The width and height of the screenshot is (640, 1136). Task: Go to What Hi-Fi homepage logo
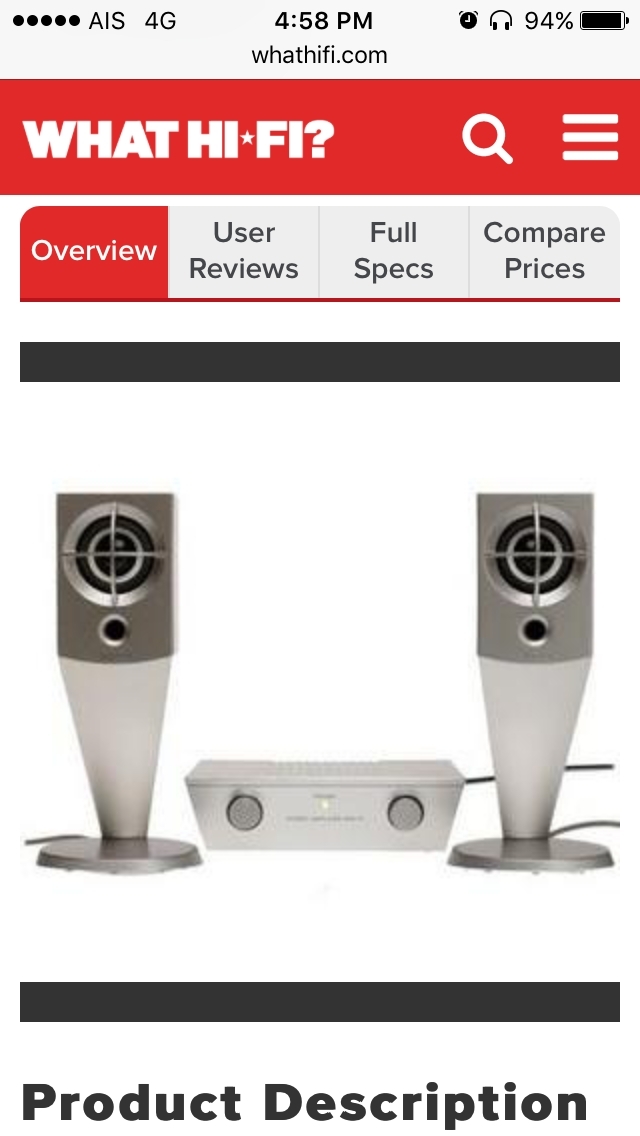click(x=178, y=139)
